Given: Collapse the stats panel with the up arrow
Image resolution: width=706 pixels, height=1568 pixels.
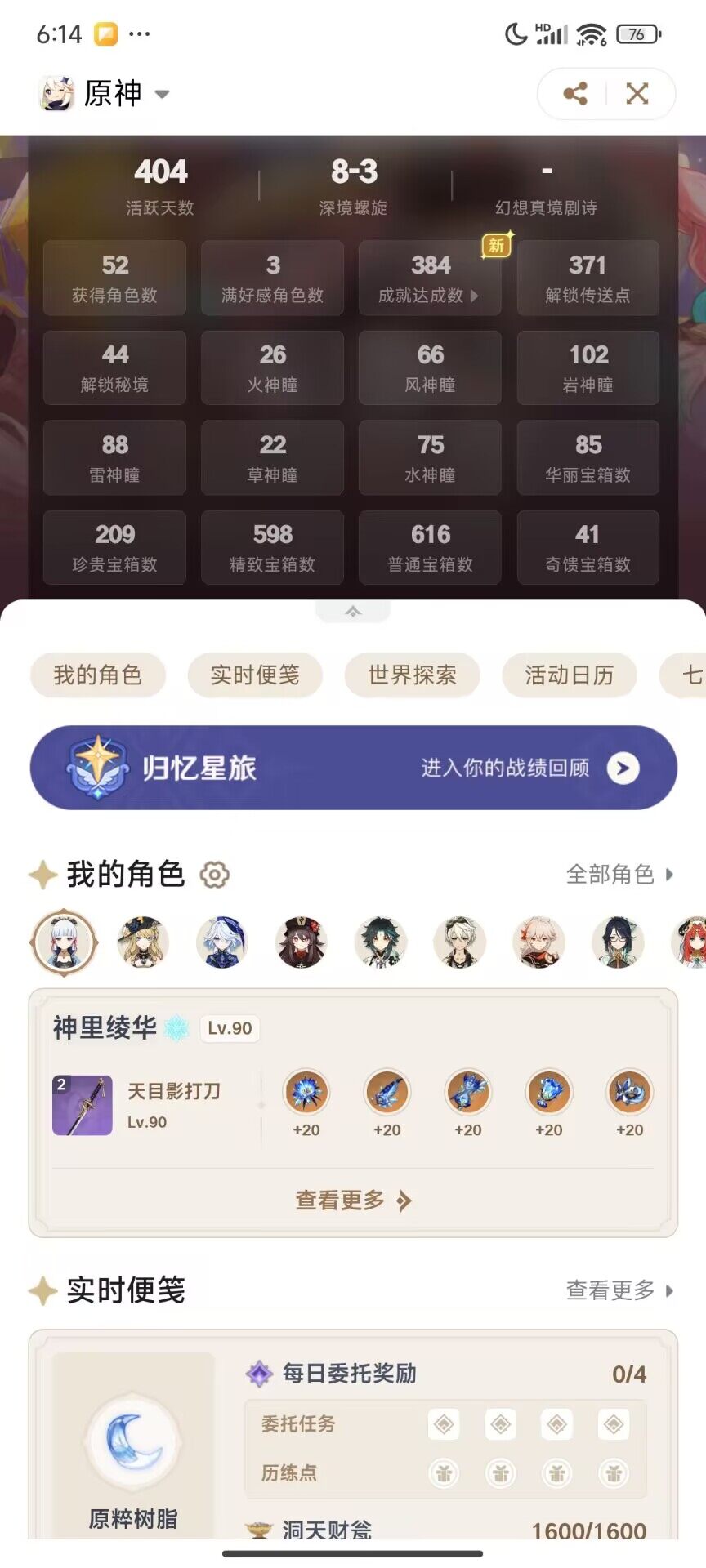Looking at the screenshot, I should (x=353, y=612).
